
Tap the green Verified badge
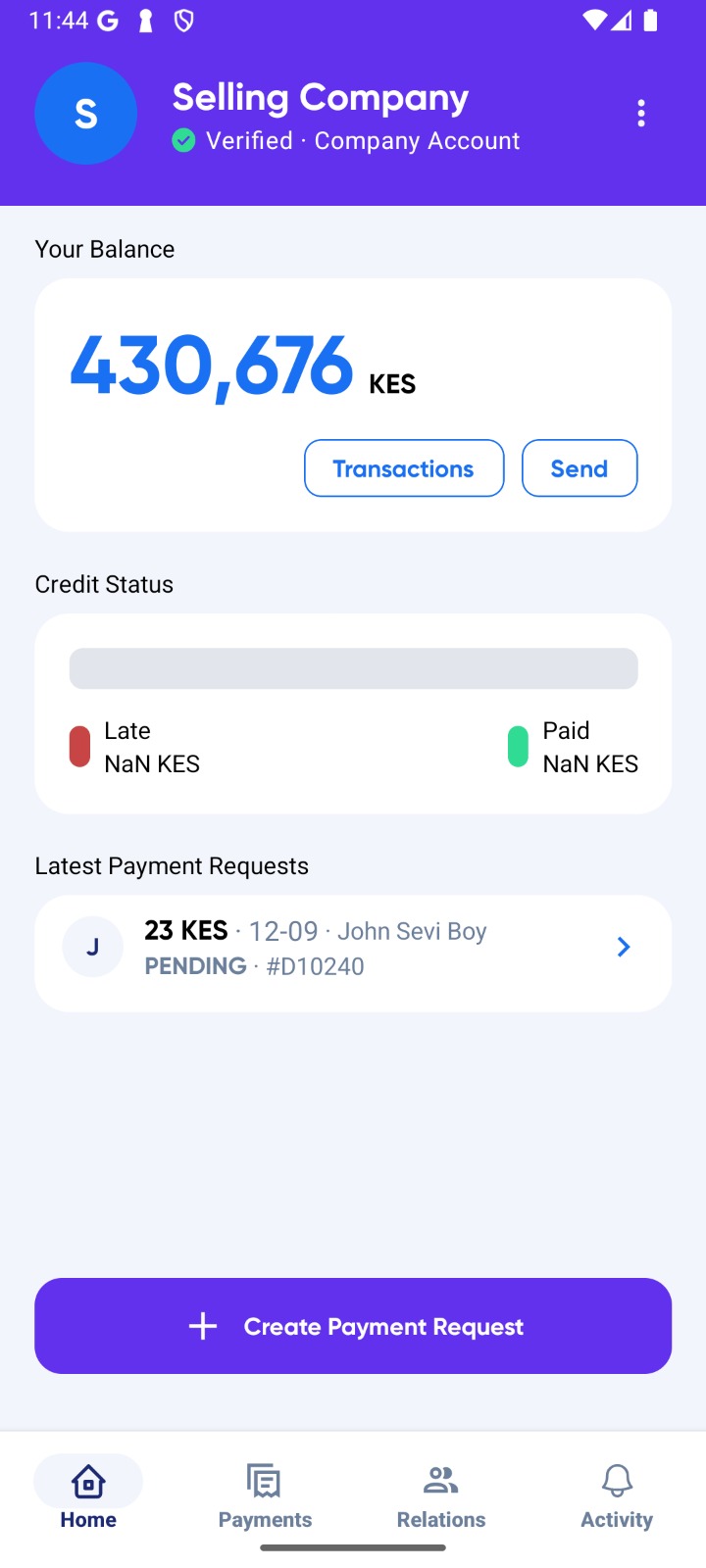point(182,140)
